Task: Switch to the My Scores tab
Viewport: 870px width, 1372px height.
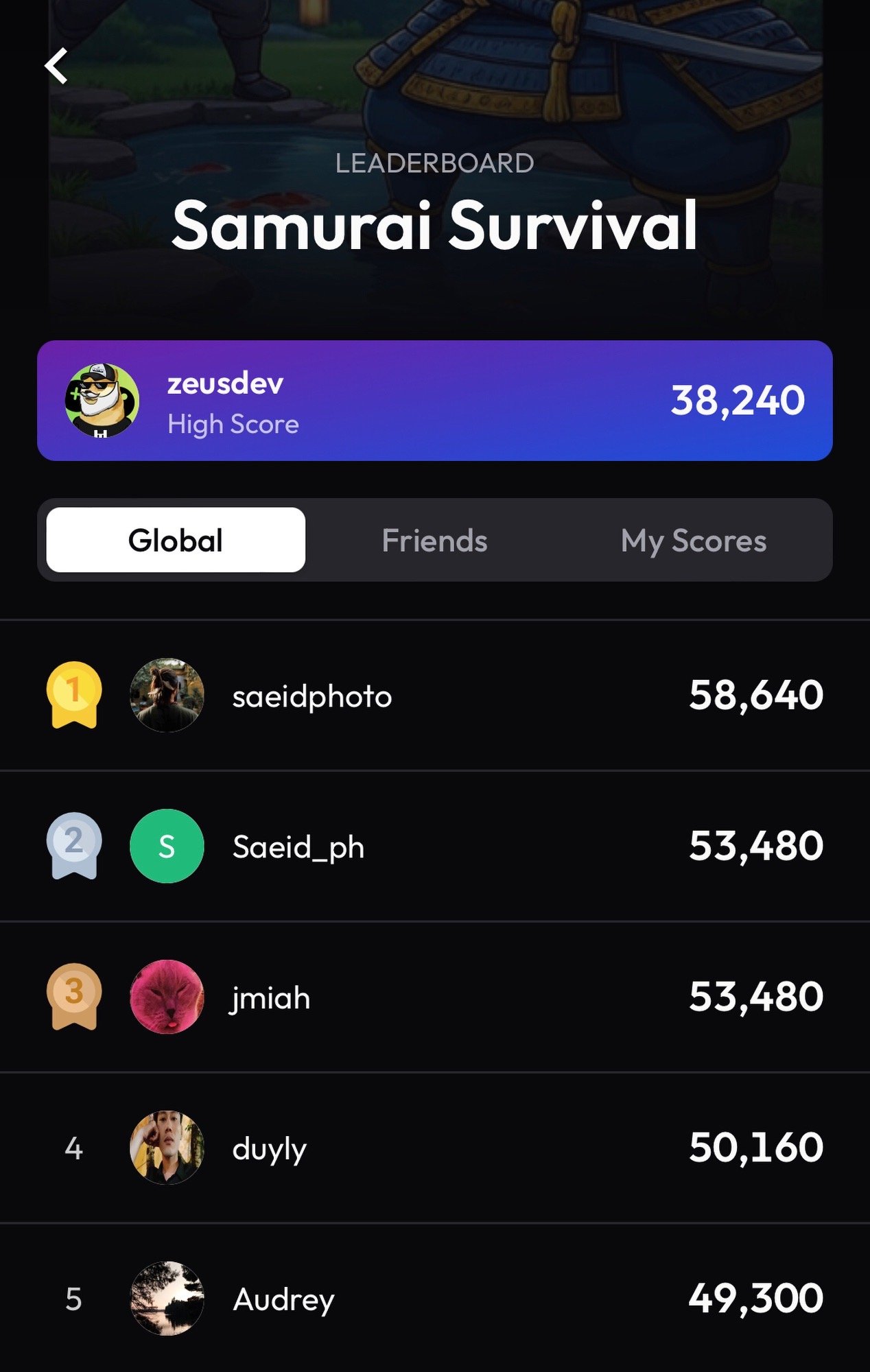Action: coord(693,541)
